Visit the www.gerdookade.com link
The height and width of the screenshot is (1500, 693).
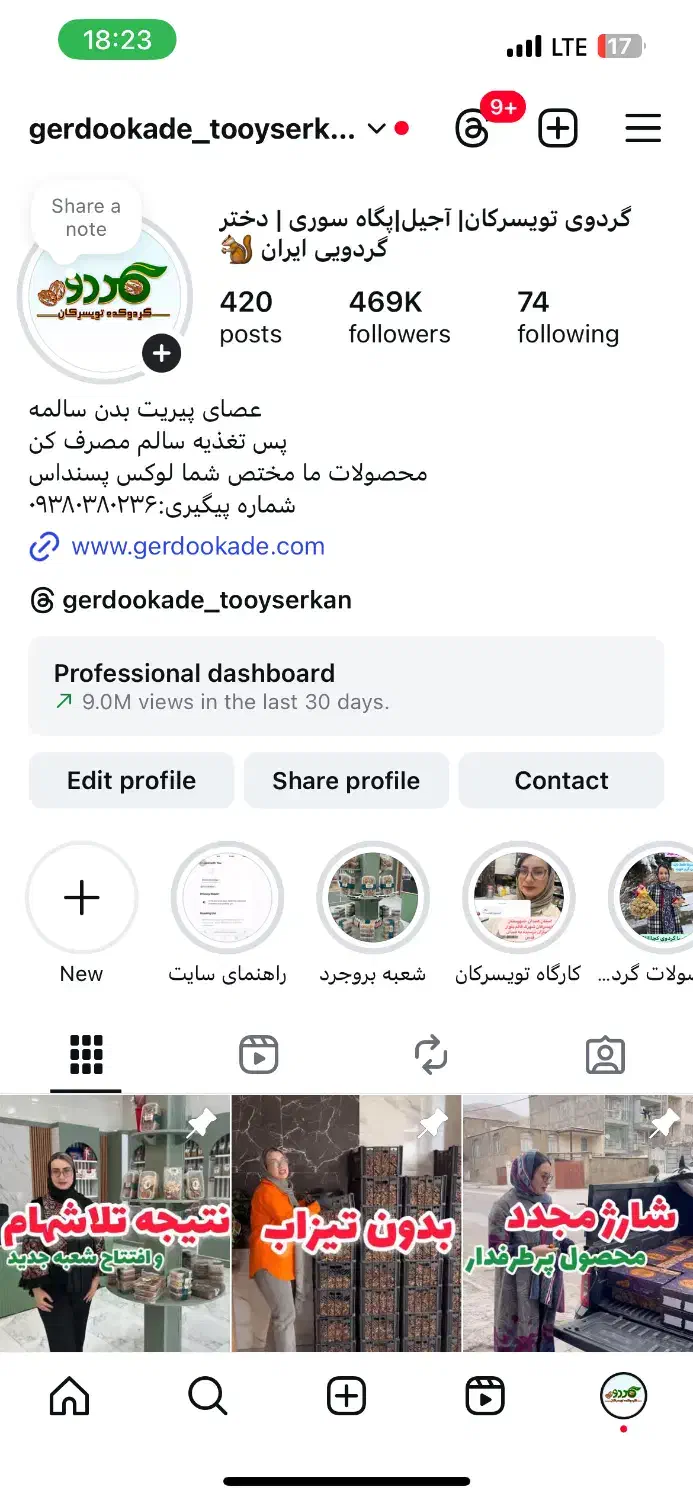click(198, 547)
